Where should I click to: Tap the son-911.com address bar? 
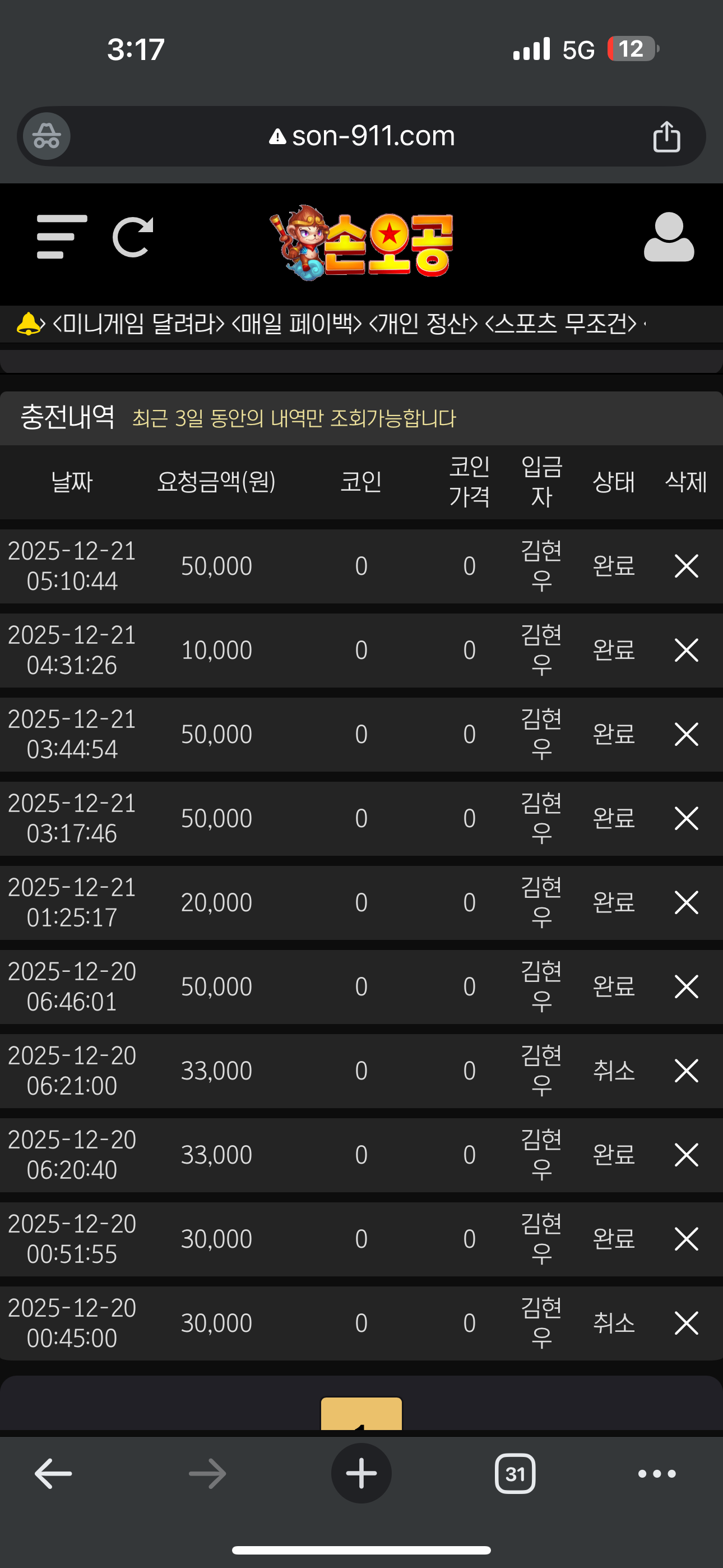[361, 136]
